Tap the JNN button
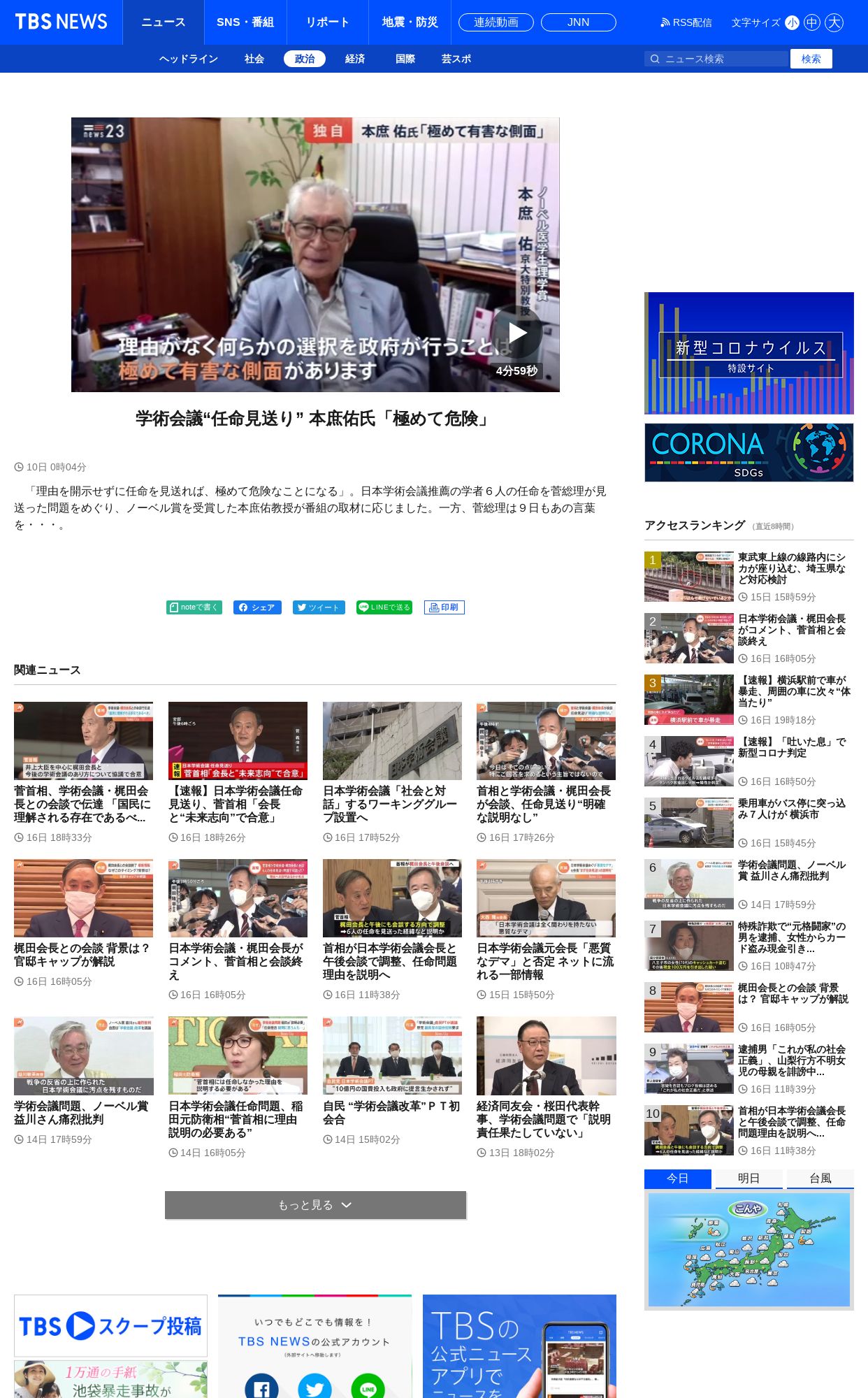 point(579,22)
